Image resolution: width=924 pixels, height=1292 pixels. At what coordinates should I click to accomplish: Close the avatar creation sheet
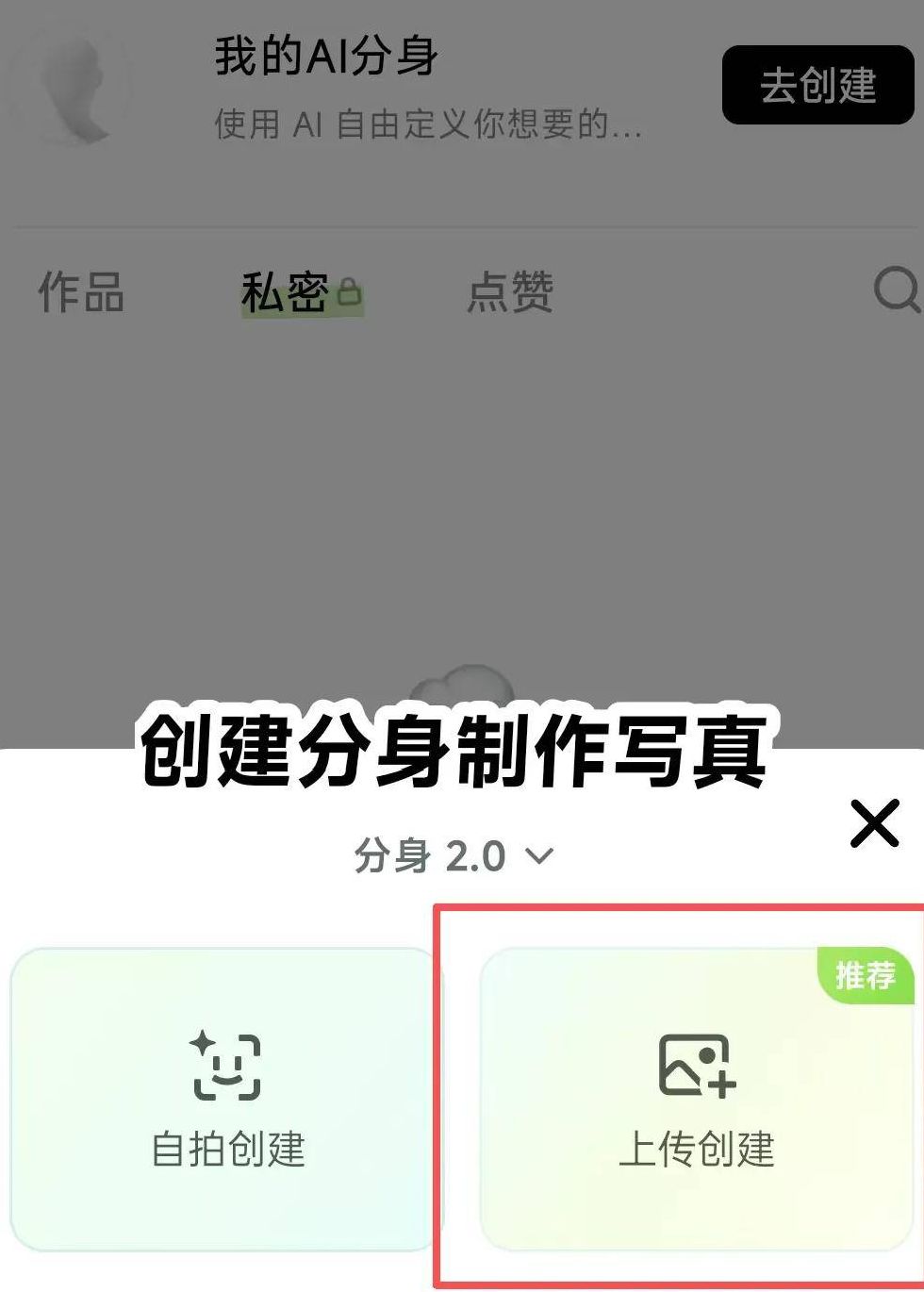pos(874,823)
